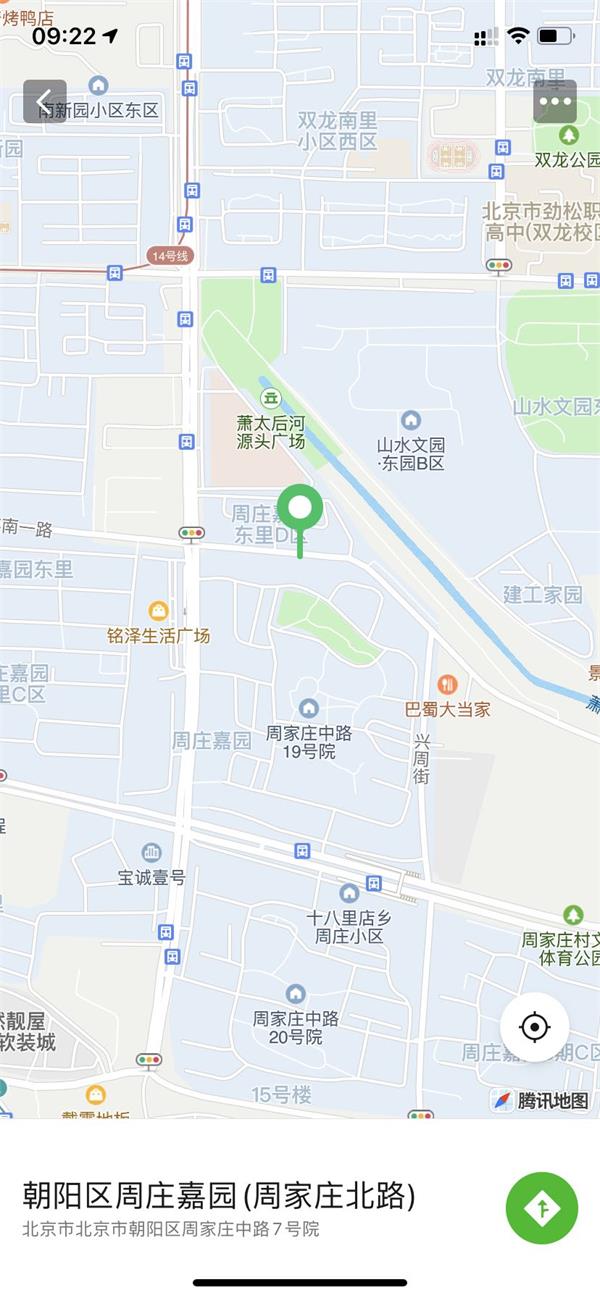Image resolution: width=600 pixels, height=1298 pixels.
Task: Start navigation with the green directions button
Action: (542, 1208)
